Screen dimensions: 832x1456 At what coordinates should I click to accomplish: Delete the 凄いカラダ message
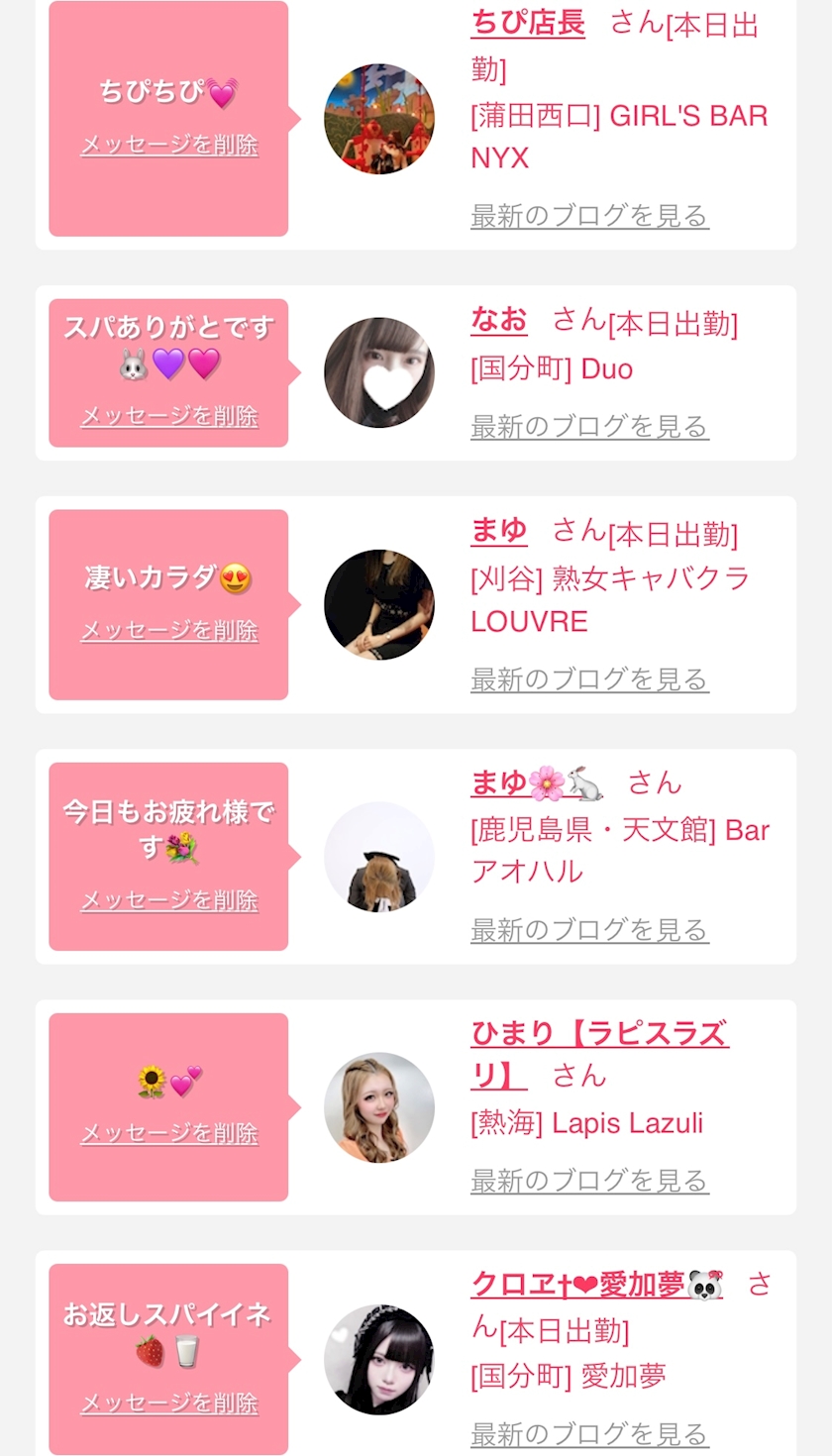pos(169,630)
